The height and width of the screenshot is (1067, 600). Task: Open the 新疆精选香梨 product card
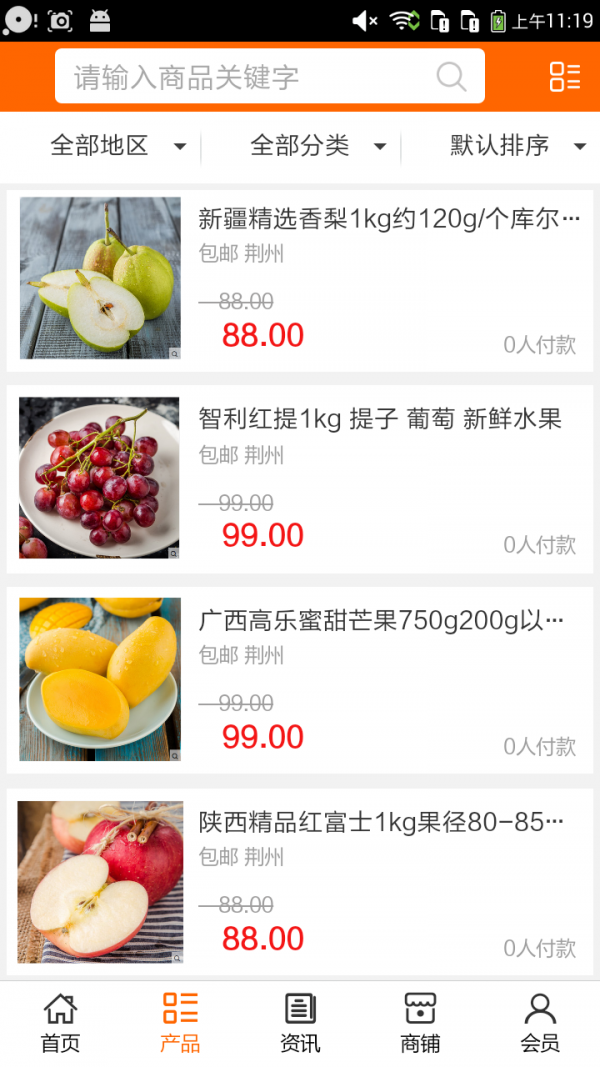(300, 278)
